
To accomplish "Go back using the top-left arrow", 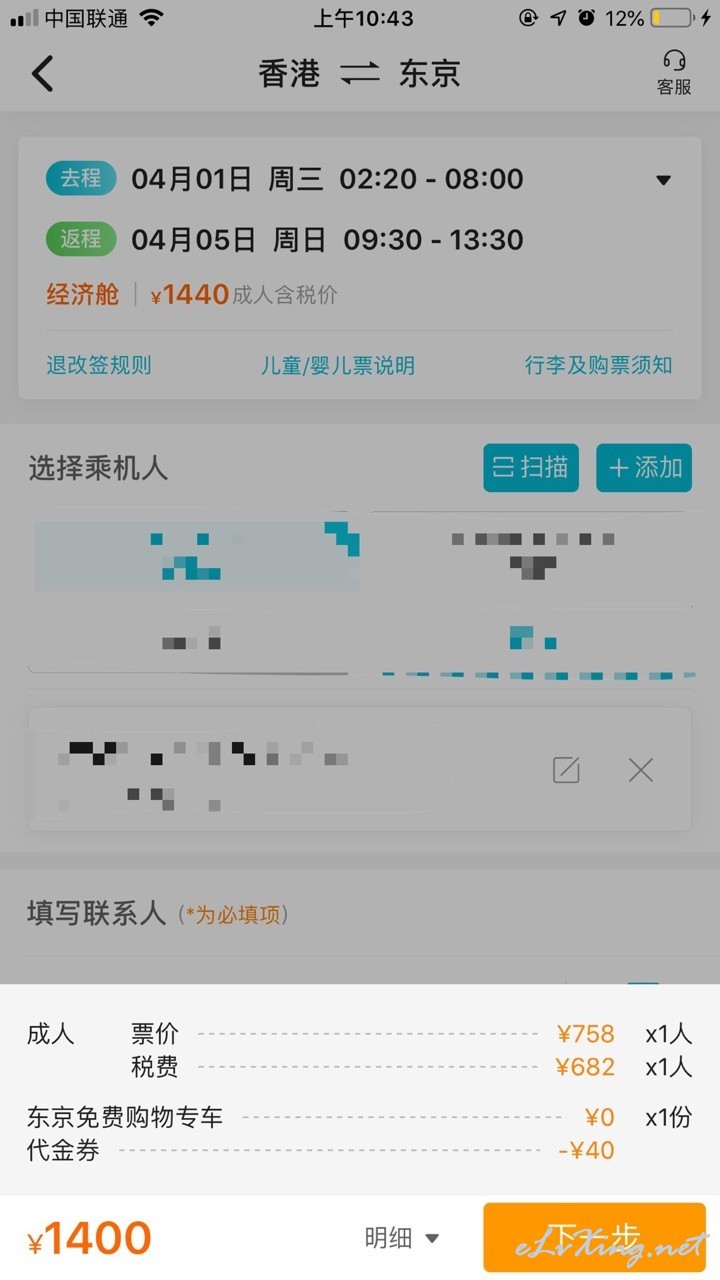I will (x=42, y=74).
